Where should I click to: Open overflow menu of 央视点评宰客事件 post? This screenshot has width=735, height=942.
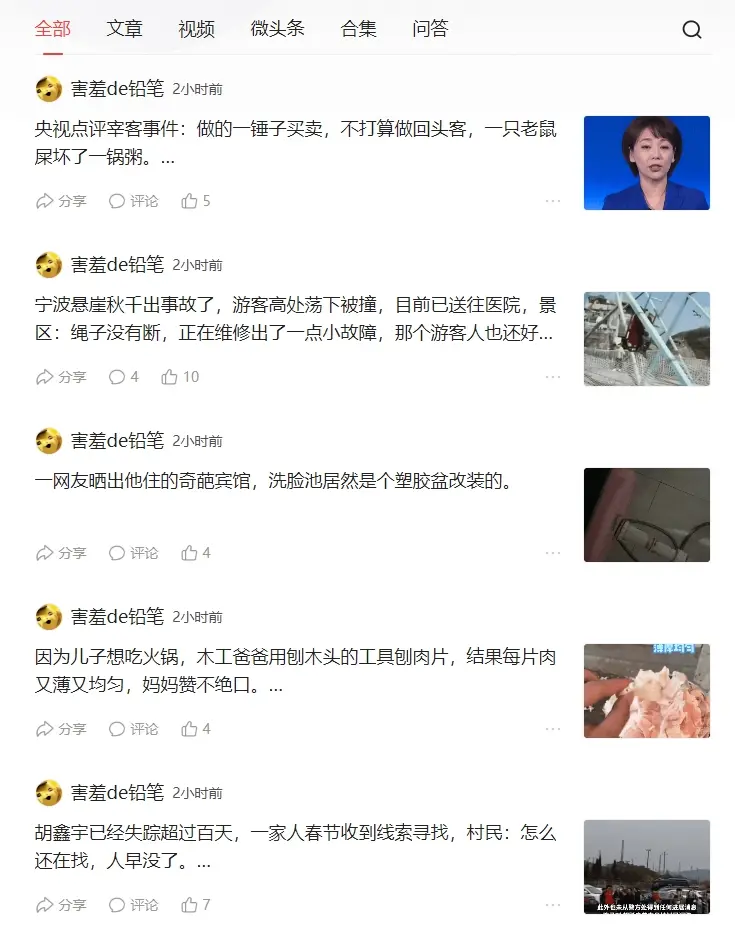tap(553, 201)
